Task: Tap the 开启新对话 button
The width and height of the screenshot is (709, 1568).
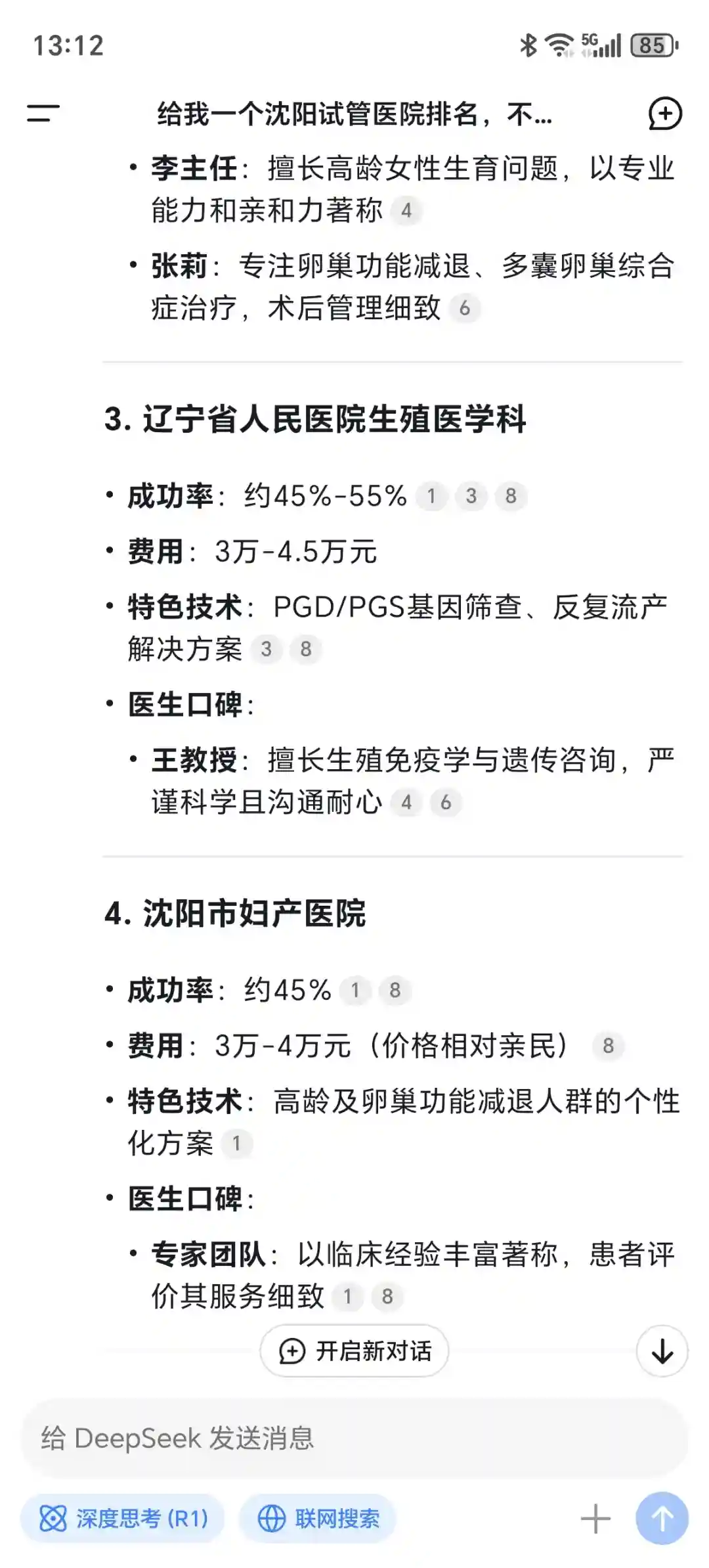Action: coord(354,1351)
